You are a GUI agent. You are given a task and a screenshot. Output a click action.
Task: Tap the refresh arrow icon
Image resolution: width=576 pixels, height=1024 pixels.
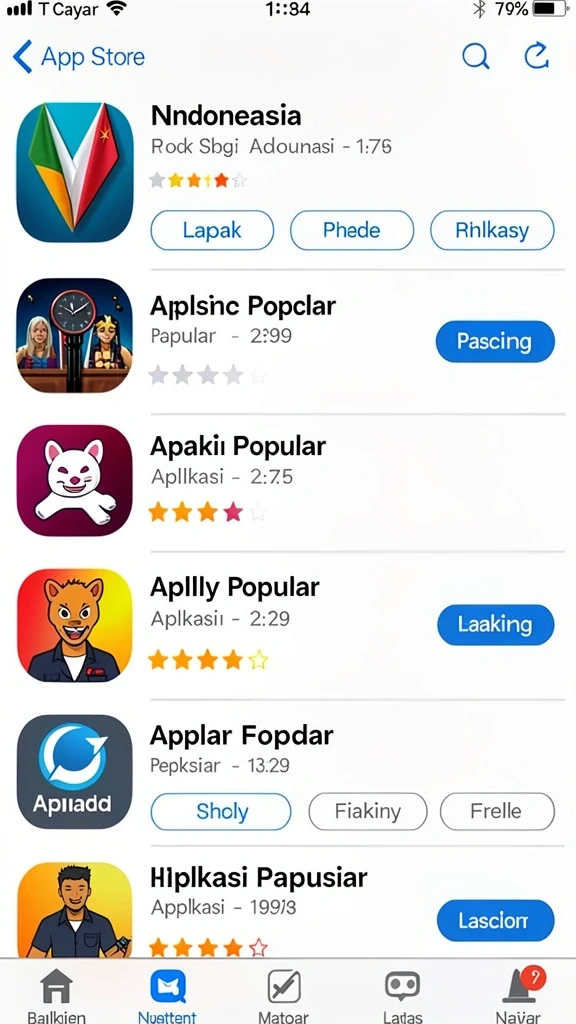(x=536, y=56)
